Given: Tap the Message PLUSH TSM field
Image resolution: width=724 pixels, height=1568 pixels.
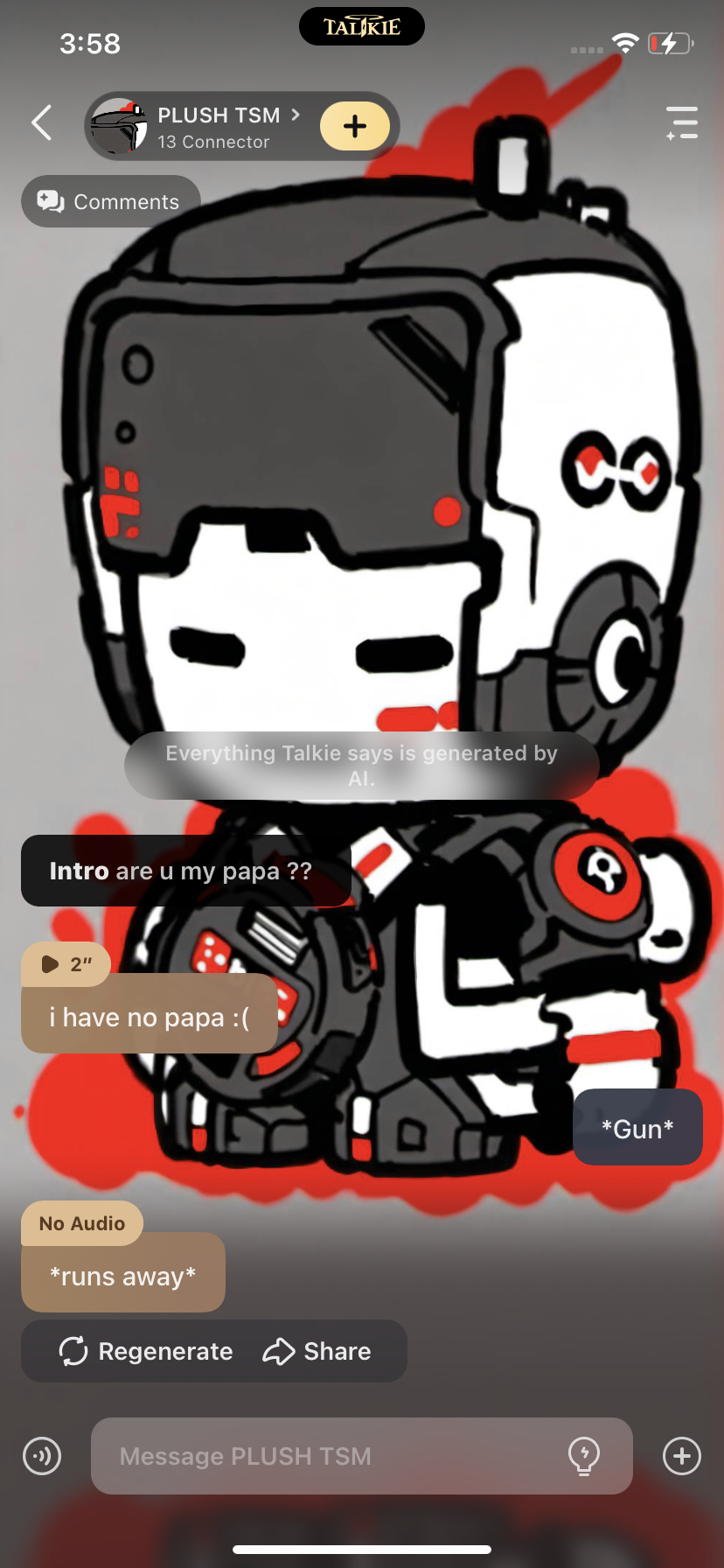Looking at the screenshot, I should click(x=332, y=1456).
